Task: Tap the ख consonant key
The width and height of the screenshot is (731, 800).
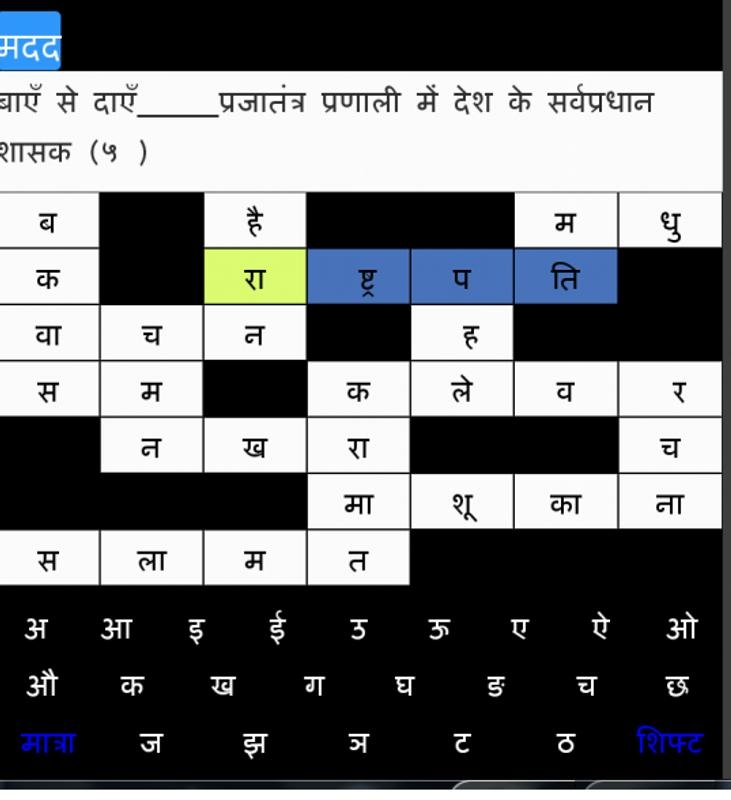Action: tap(223, 685)
